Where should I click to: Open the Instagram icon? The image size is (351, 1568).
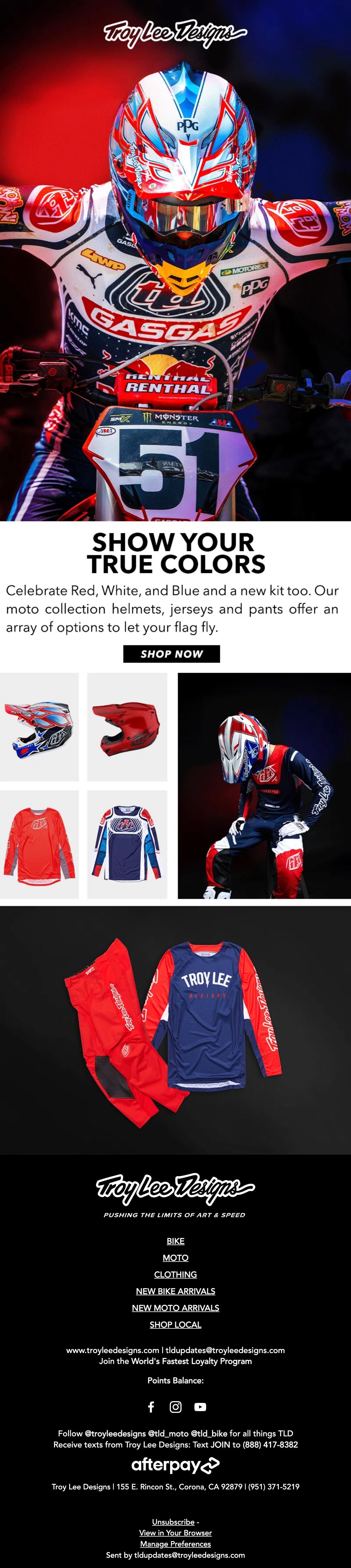(175, 1407)
